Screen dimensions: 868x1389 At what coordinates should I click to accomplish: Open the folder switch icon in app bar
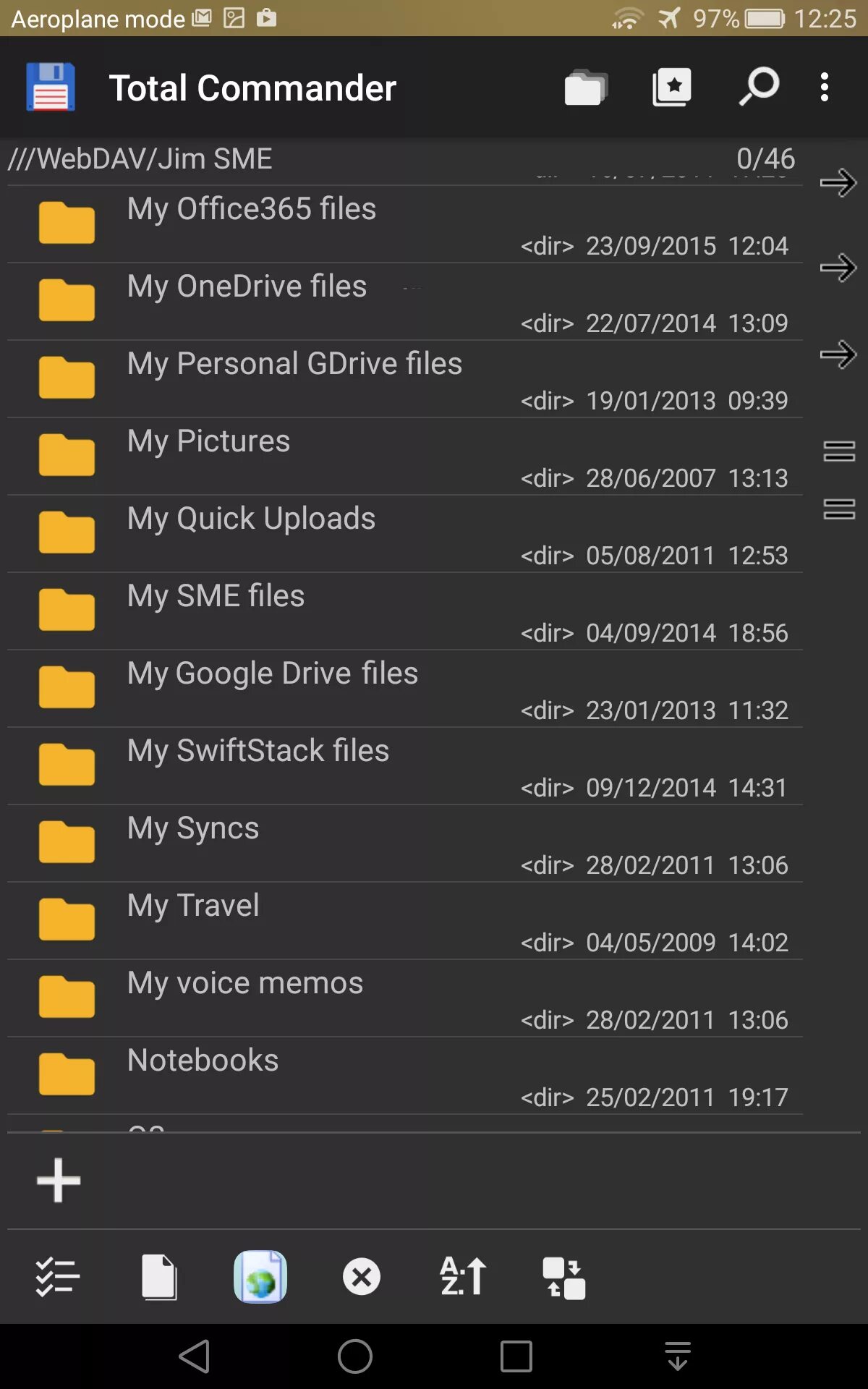pyautogui.click(x=586, y=88)
